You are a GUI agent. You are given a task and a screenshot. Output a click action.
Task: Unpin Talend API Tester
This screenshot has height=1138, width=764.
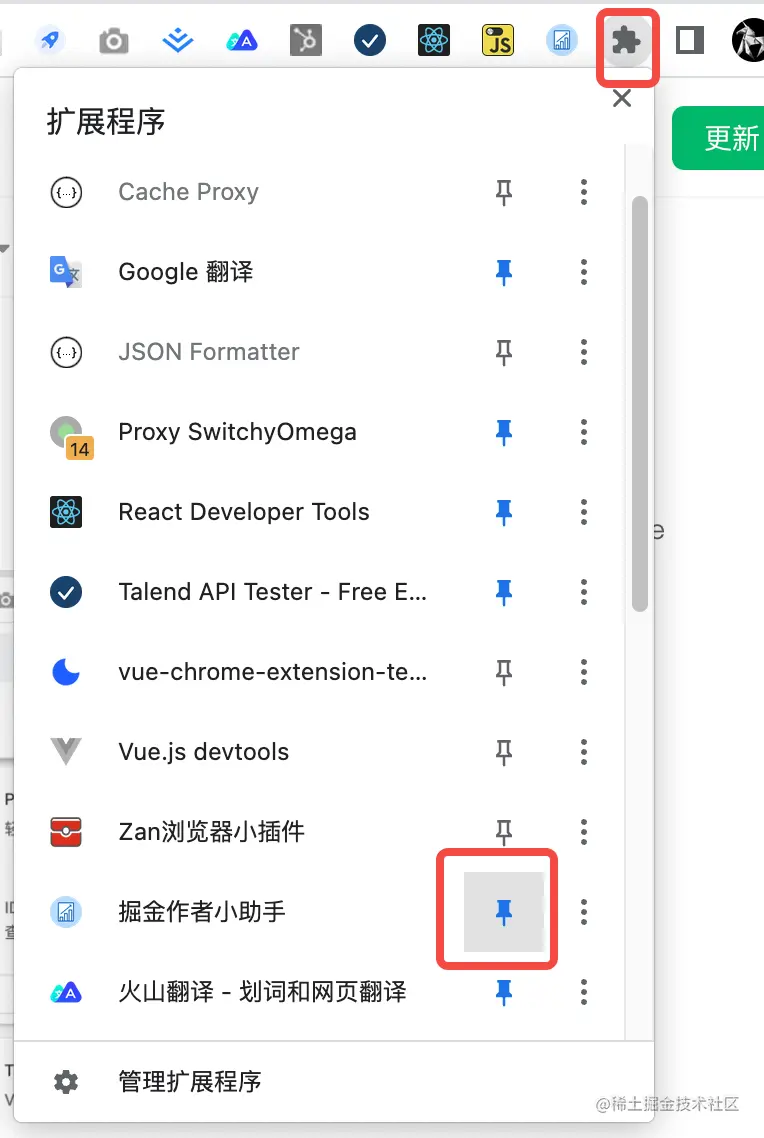[x=504, y=592]
